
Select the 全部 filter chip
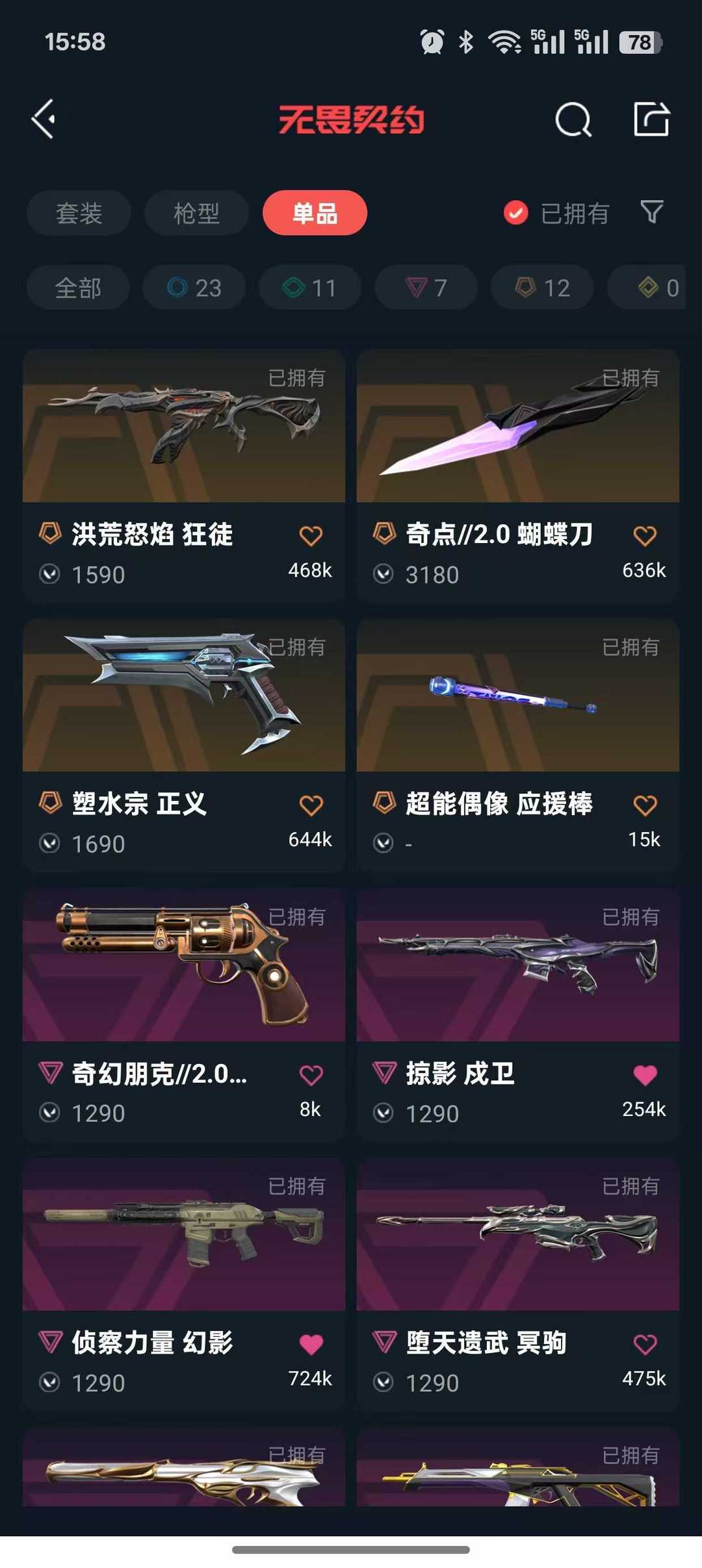(x=78, y=287)
